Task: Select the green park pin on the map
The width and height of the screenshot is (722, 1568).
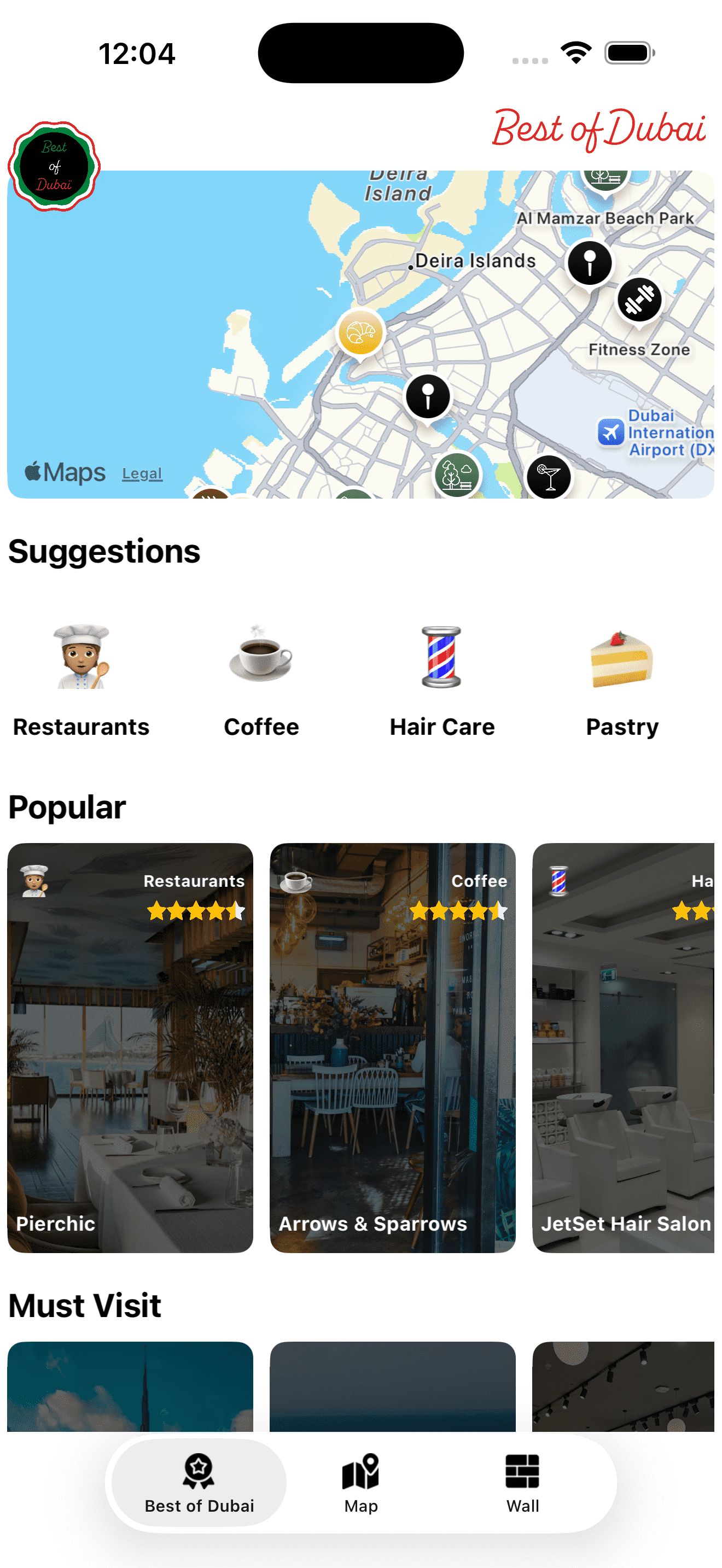Action: click(458, 476)
